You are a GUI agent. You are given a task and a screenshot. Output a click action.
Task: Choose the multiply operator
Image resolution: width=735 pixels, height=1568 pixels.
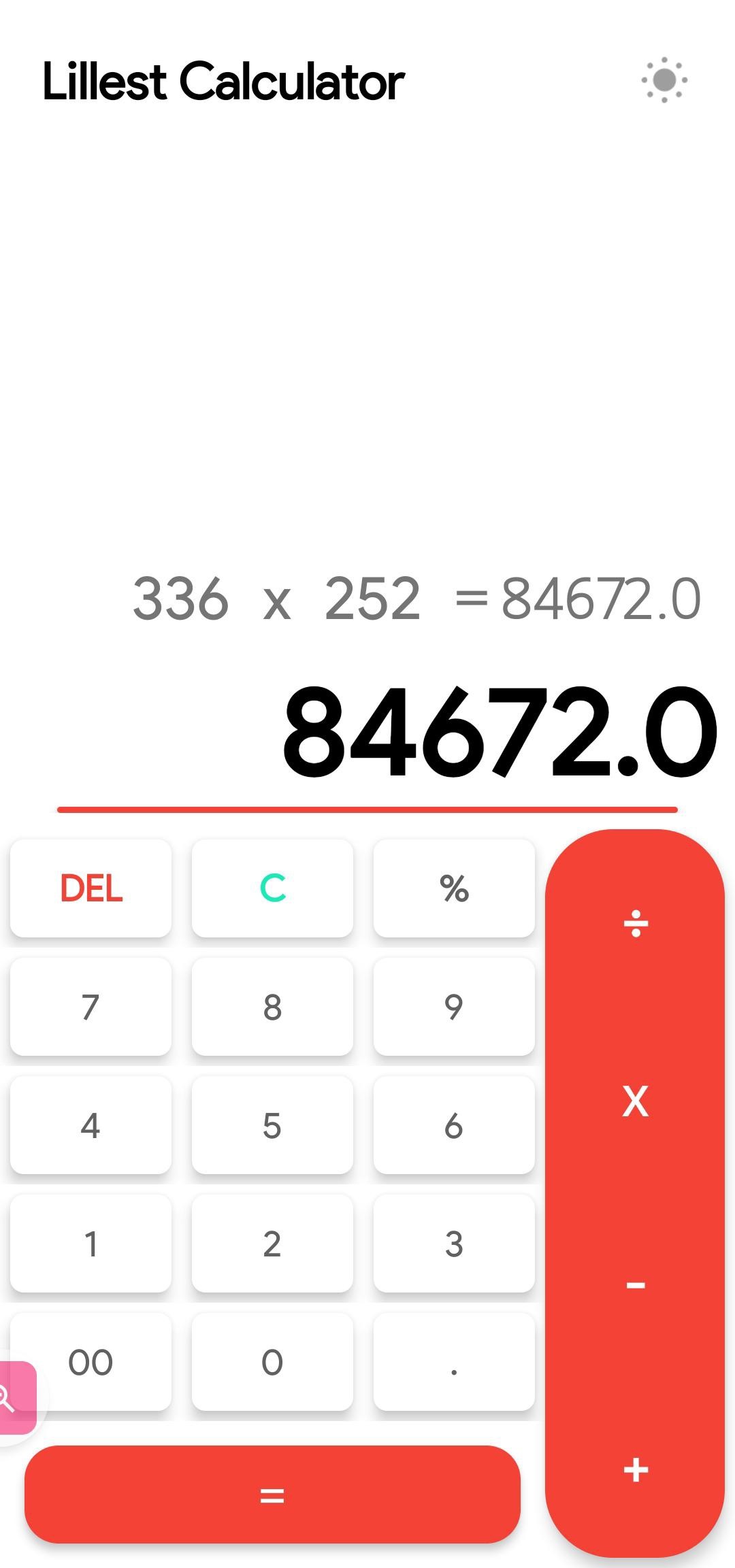635,1101
